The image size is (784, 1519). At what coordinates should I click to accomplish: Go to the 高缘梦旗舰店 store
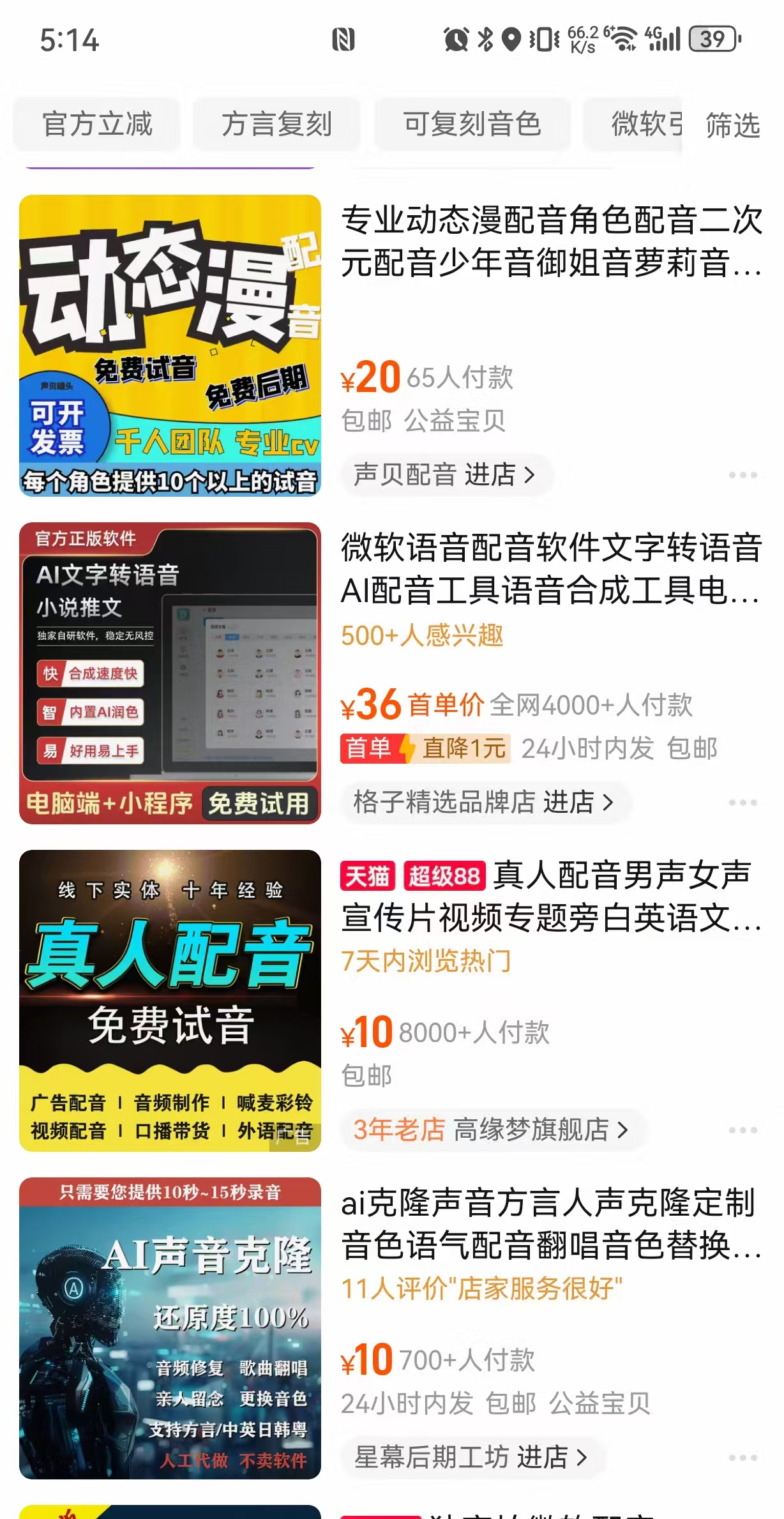tap(492, 1130)
